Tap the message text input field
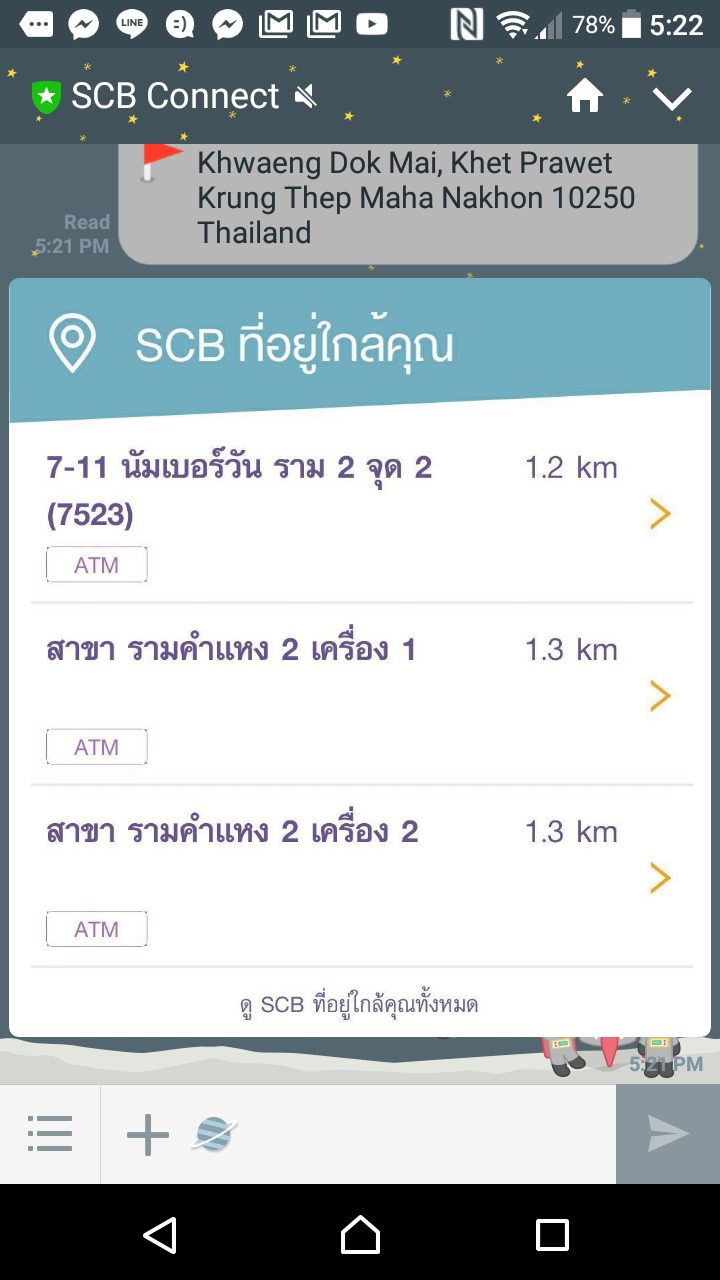This screenshot has width=720, height=1280. [x=420, y=1134]
